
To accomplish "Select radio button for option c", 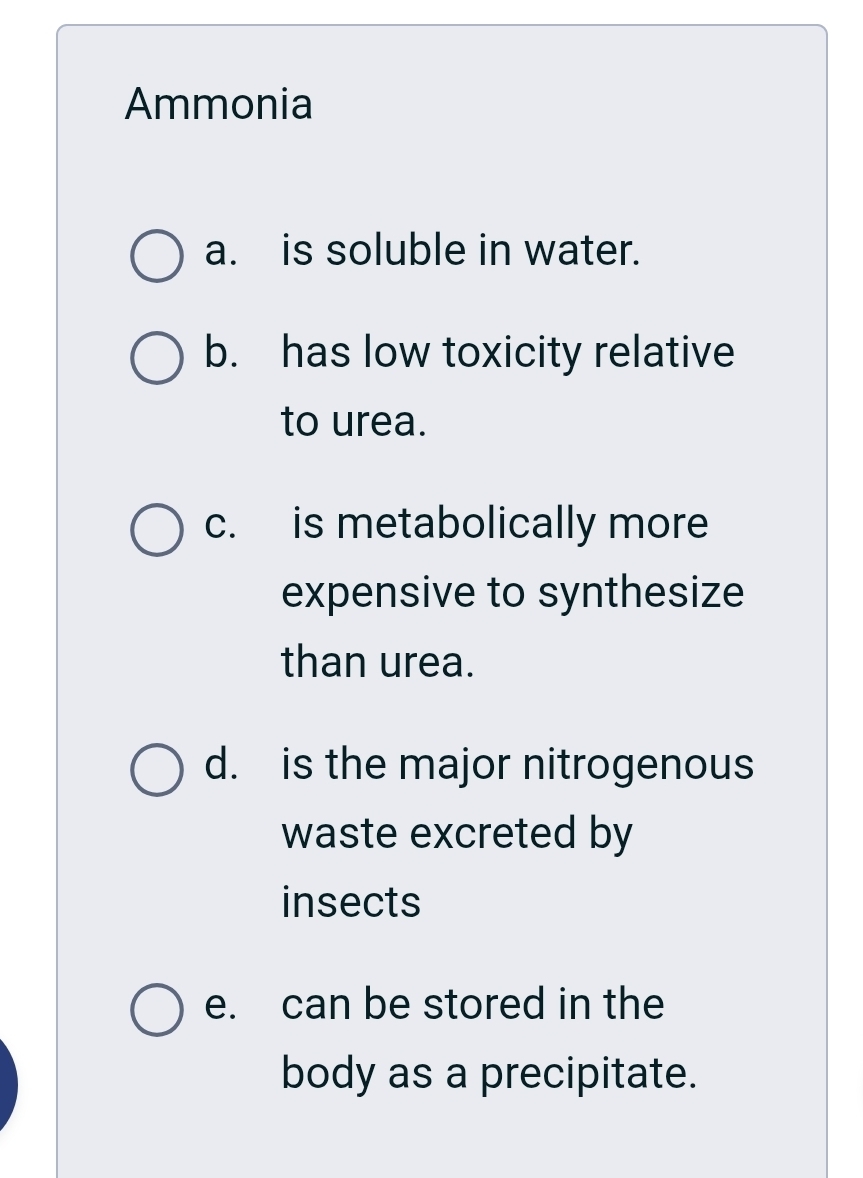I will 156,531.
